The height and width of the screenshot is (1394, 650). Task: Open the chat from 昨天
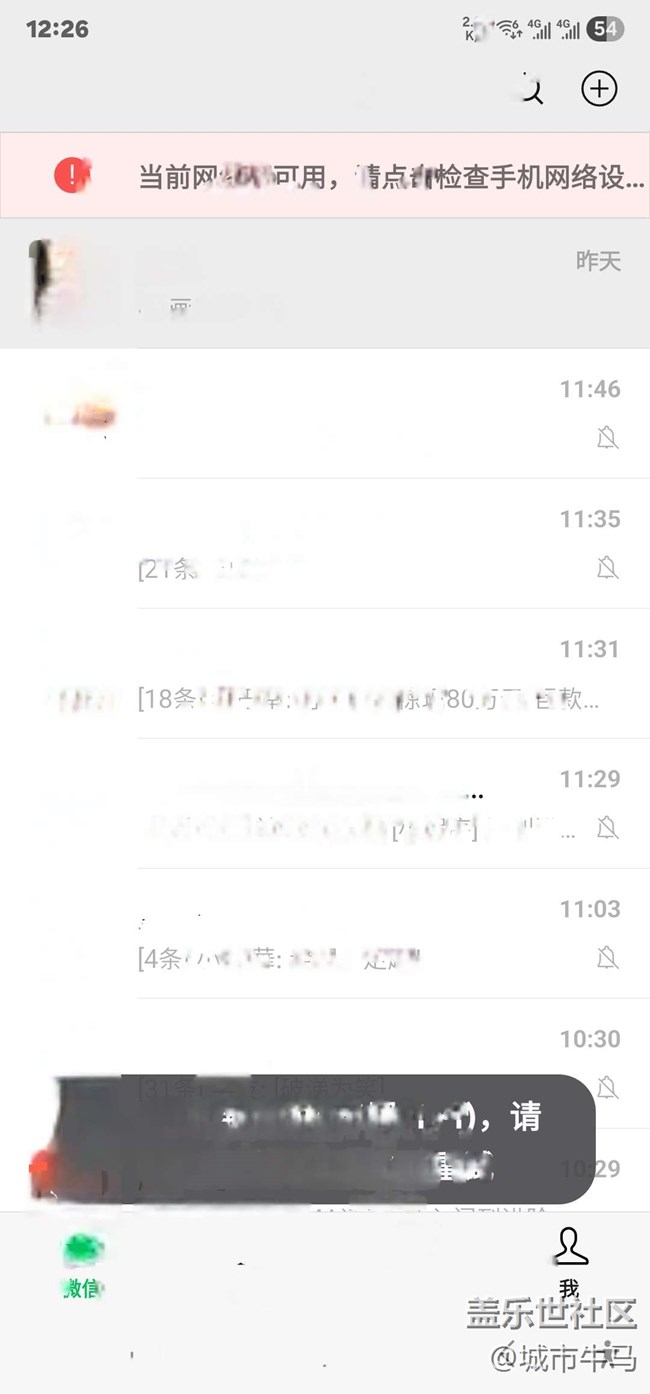[x=325, y=283]
